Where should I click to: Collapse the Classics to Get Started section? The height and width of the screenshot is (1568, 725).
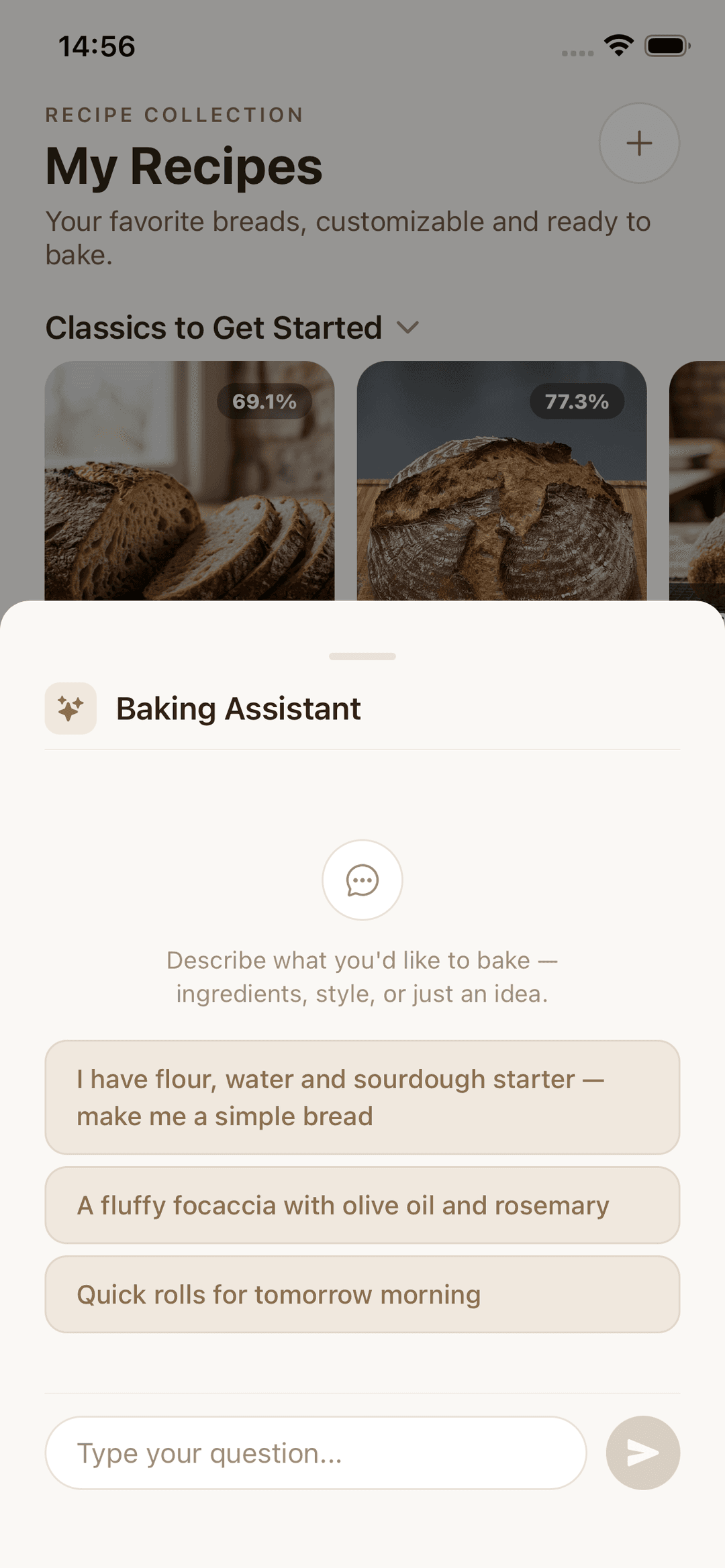[x=409, y=329]
